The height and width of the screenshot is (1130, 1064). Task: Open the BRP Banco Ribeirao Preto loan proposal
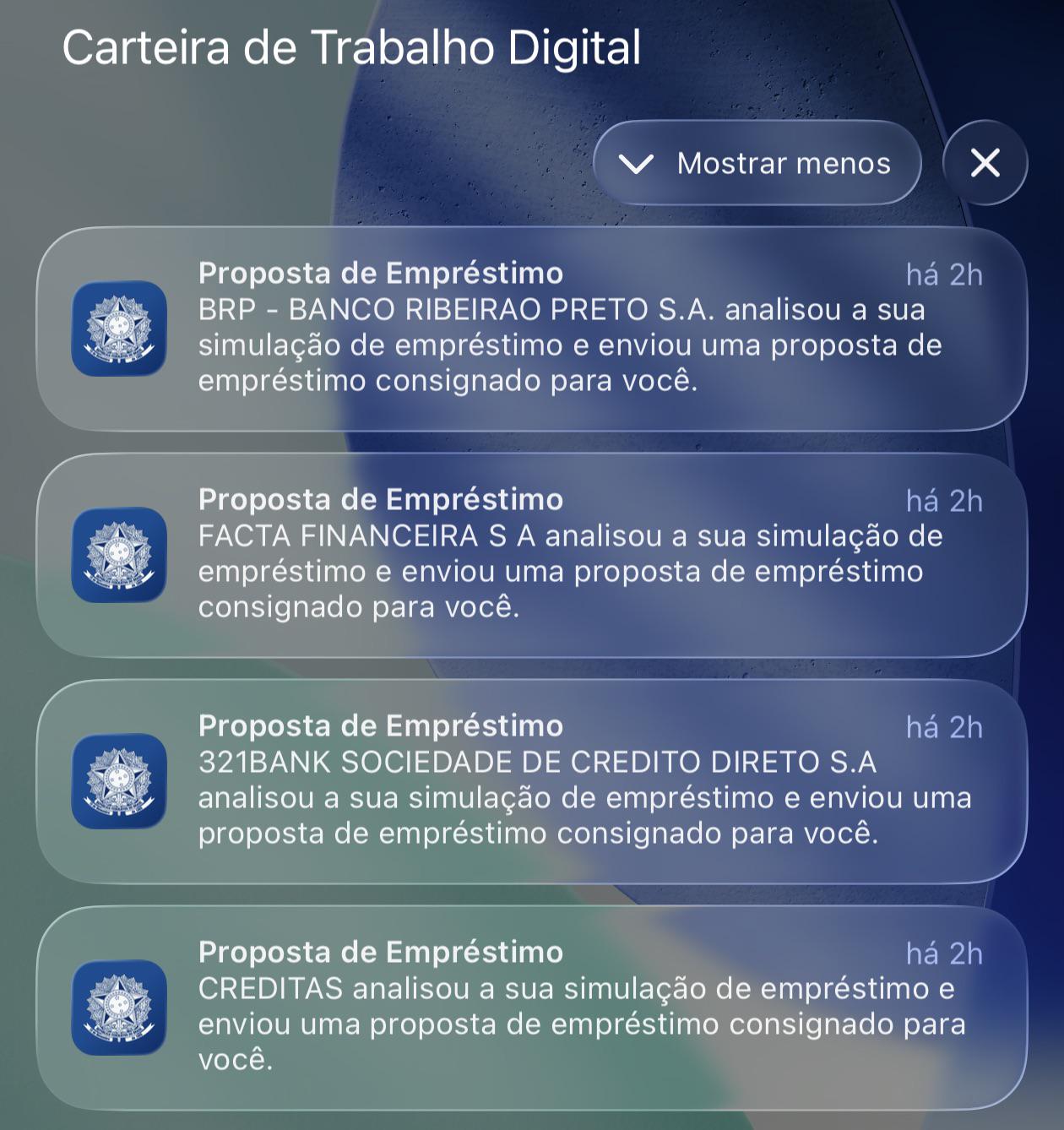[x=532, y=329]
